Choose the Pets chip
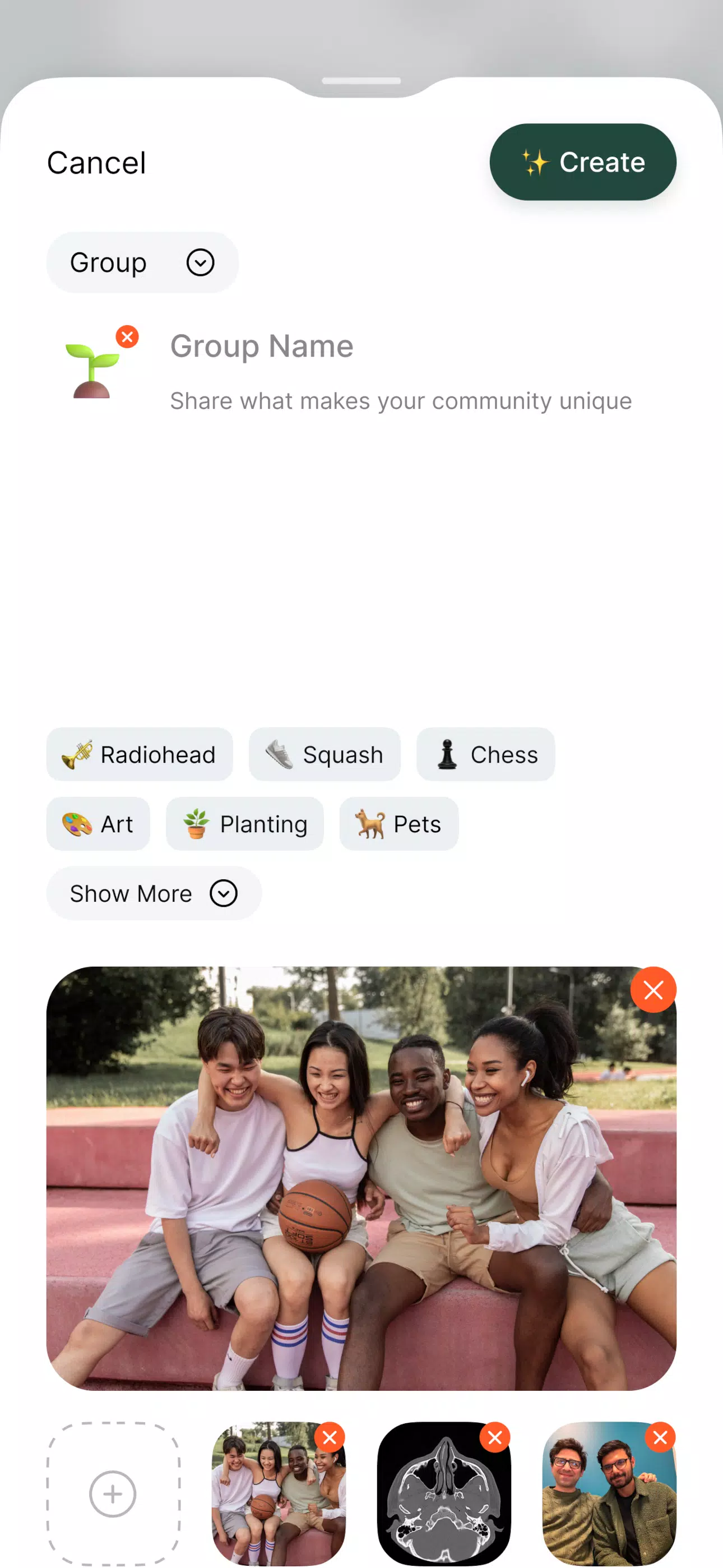 click(398, 824)
